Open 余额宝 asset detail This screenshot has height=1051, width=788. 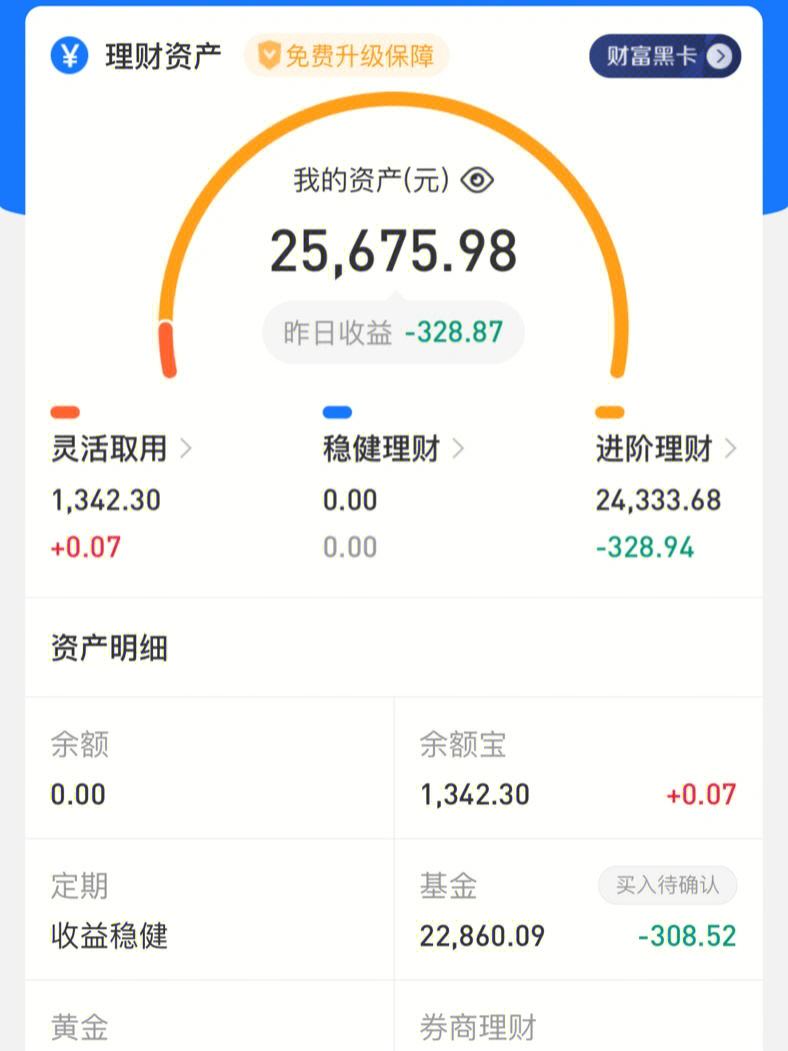coord(577,768)
